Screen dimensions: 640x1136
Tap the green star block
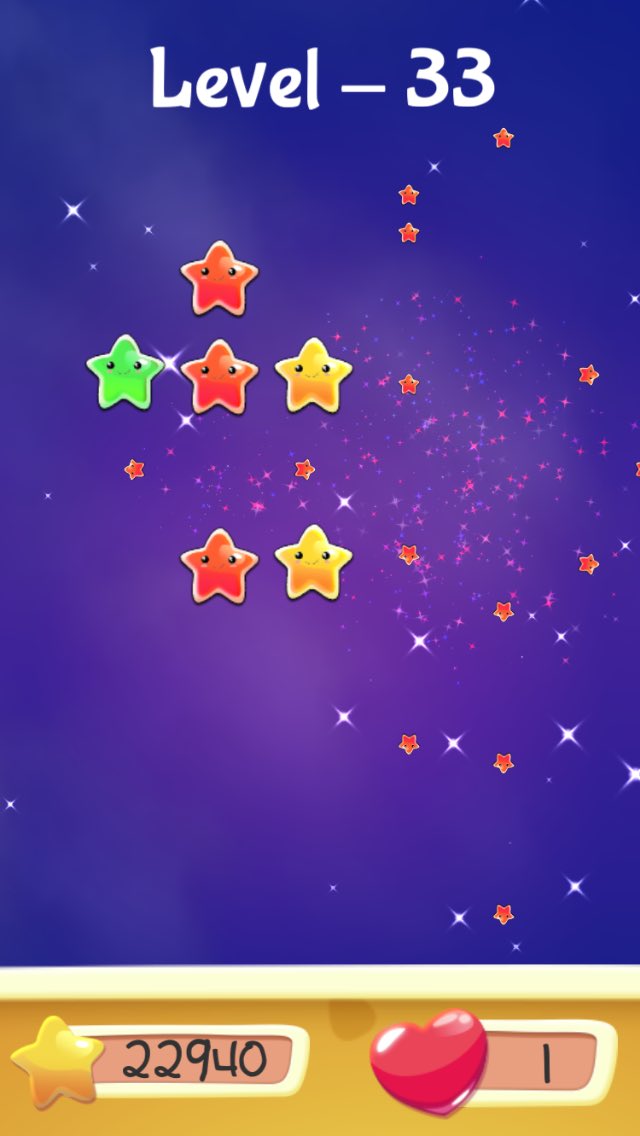125,373
